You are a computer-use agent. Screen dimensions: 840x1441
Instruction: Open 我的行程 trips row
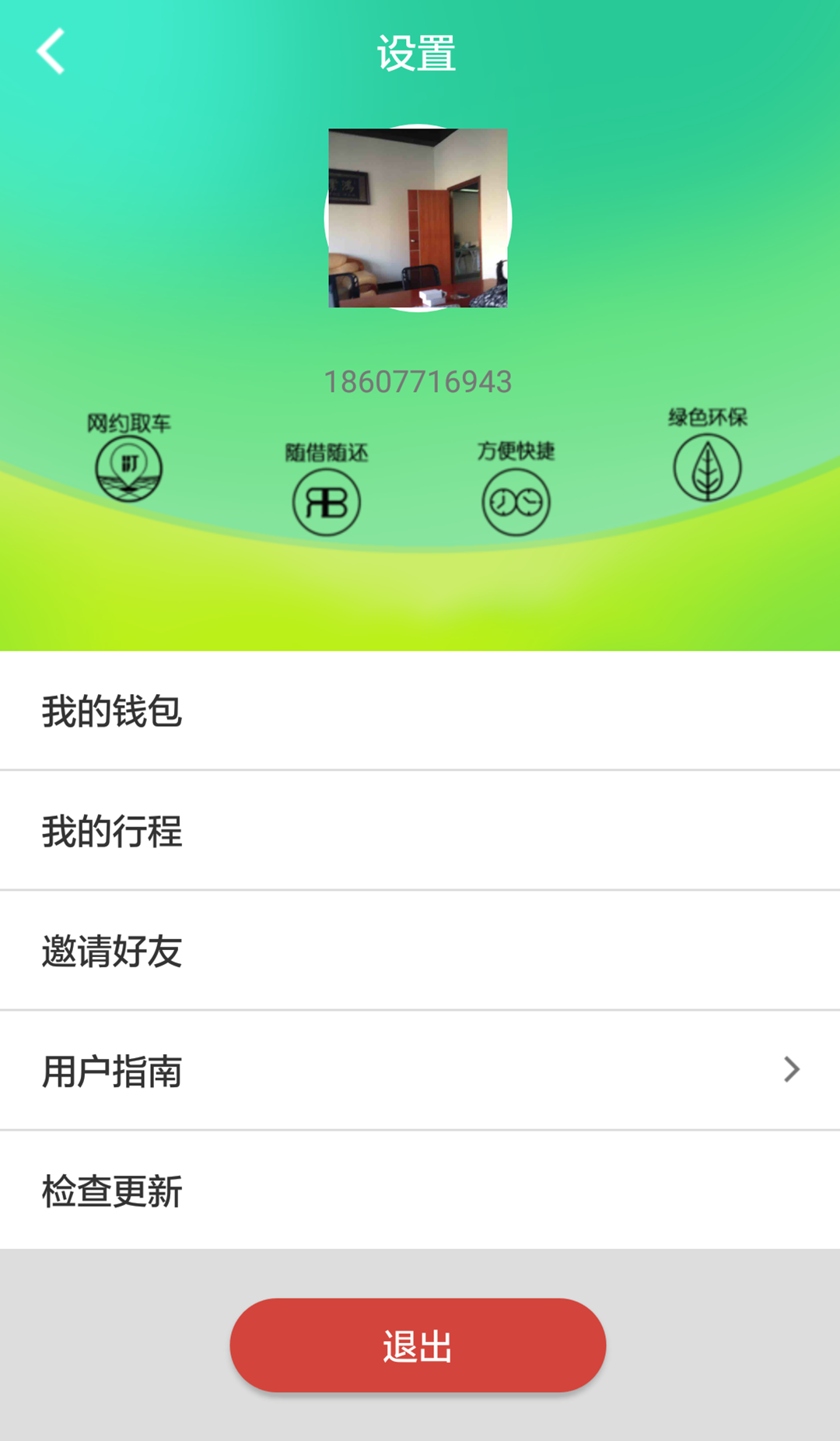click(420, 831)
